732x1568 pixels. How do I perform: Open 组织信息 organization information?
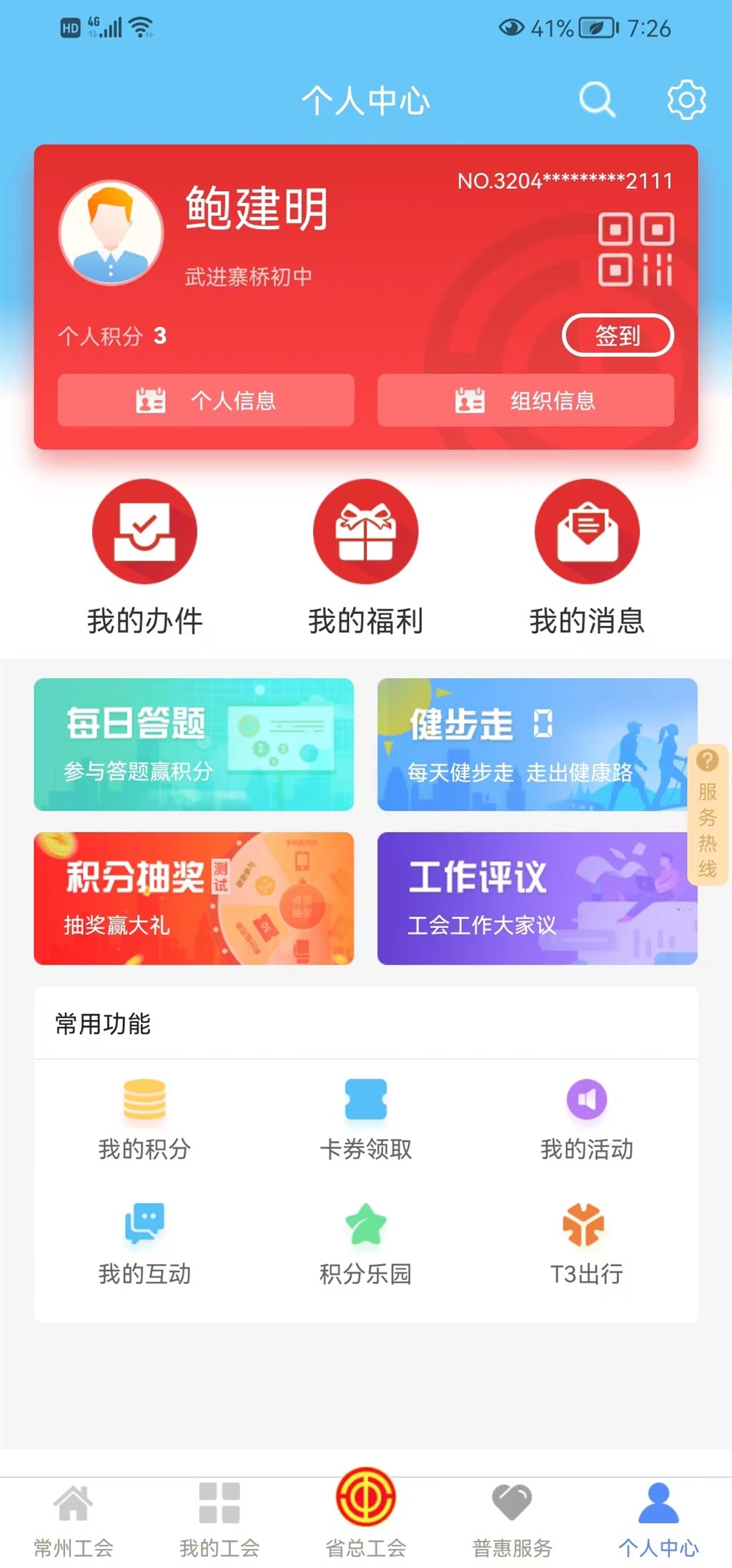(525, 401)
